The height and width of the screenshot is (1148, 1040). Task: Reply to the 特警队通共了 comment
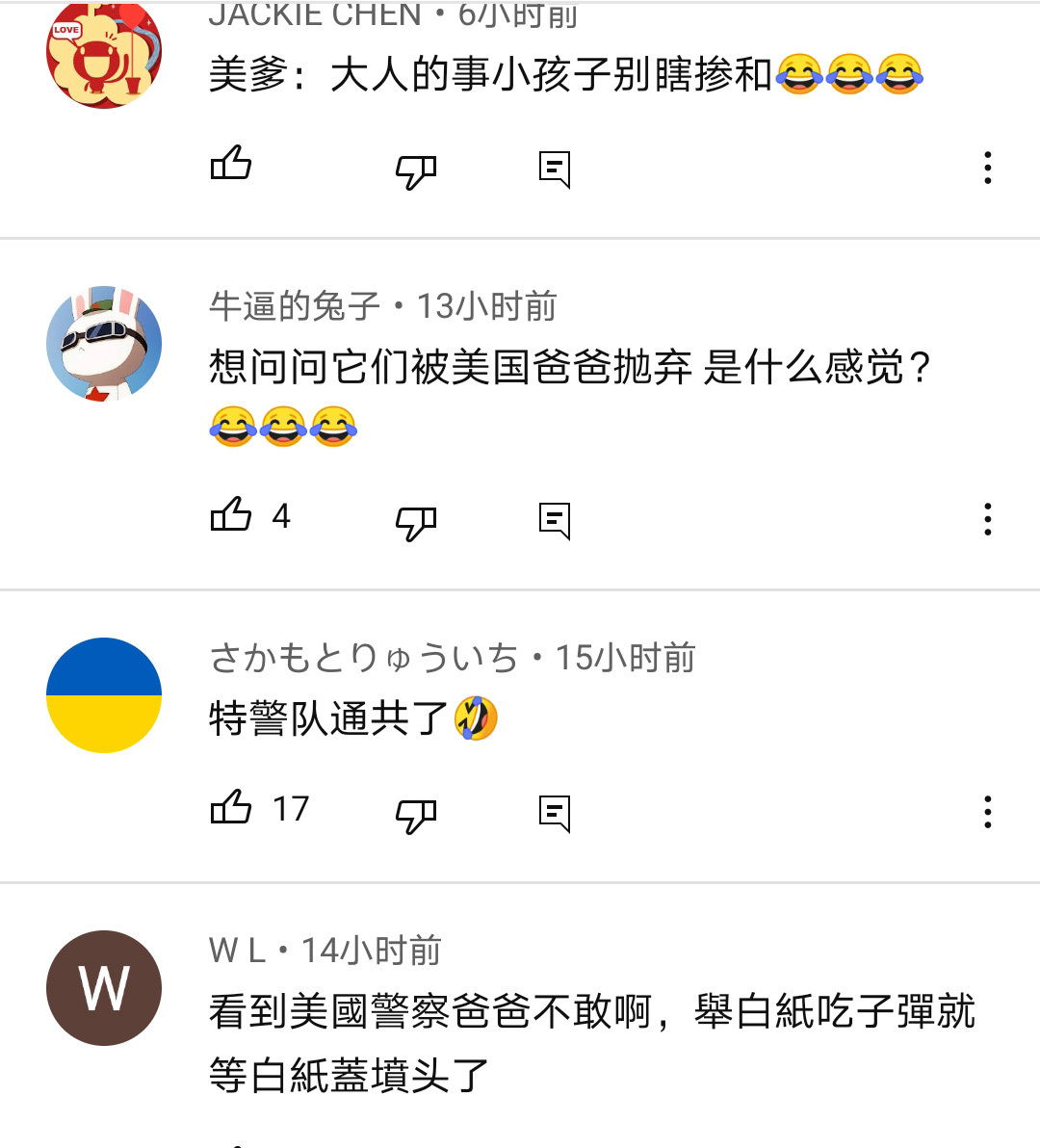click(555, 814)
